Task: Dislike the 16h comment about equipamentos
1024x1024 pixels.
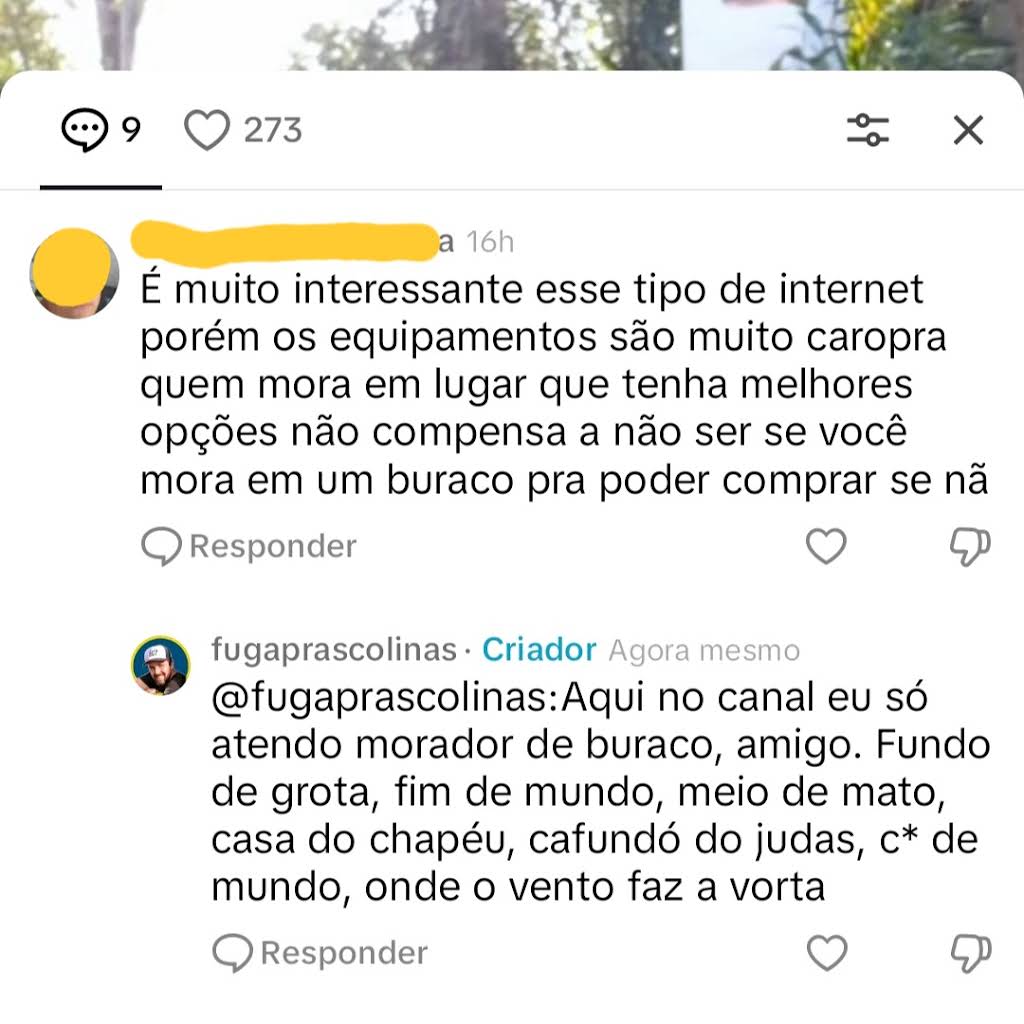Action: [x=968, y=546]
